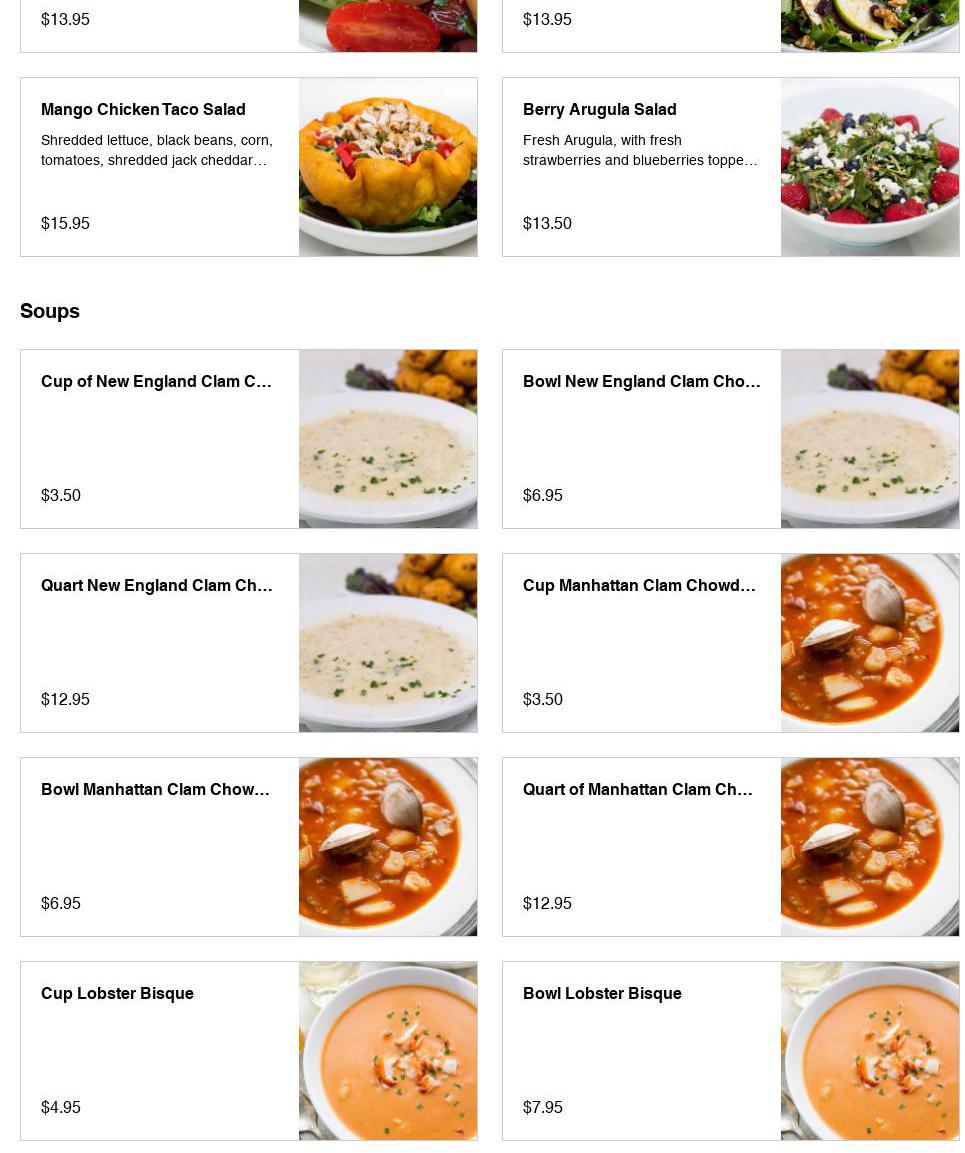Open Bowl Manhattan Clam Chowder card
The image size is (965, 1153).
[x=248, y=847]
